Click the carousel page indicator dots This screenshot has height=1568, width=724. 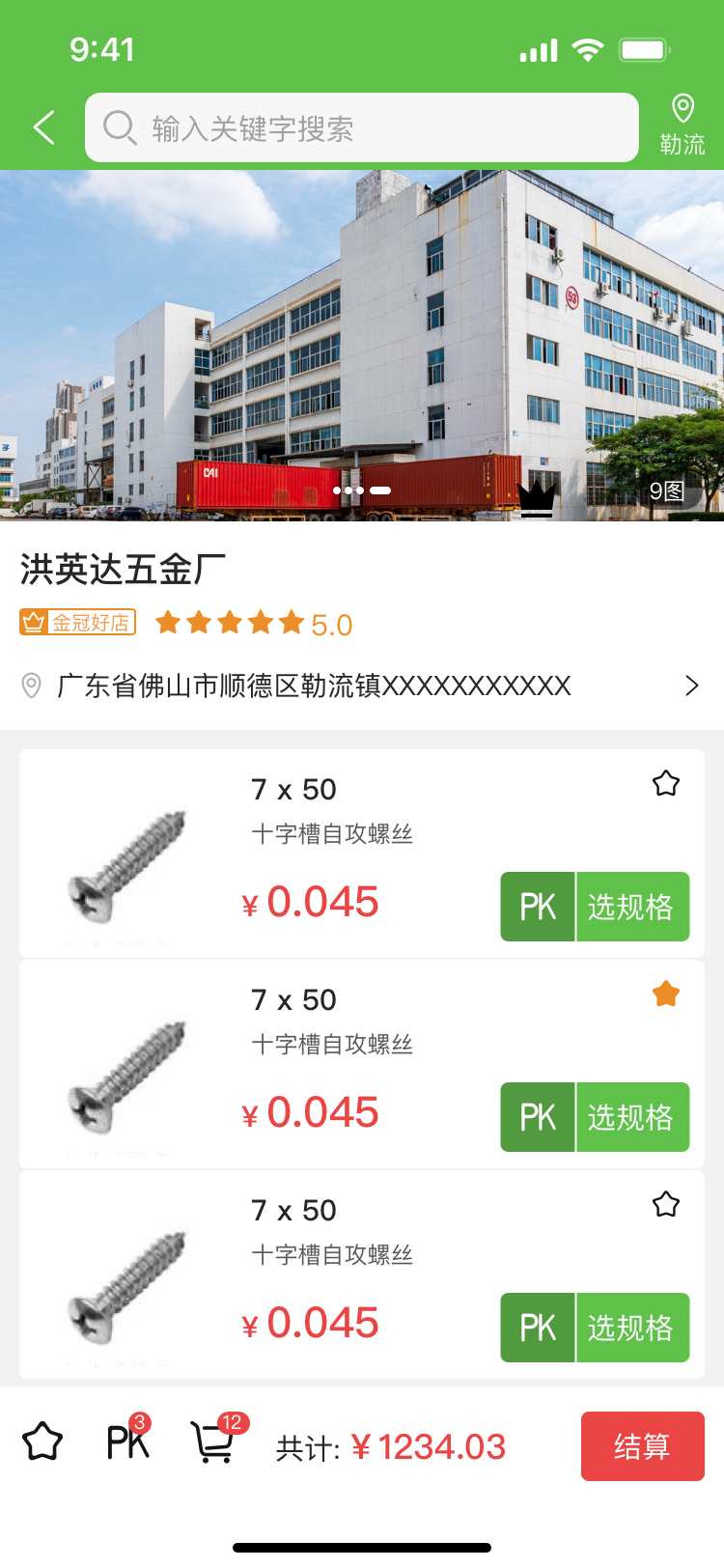(362, 490)
